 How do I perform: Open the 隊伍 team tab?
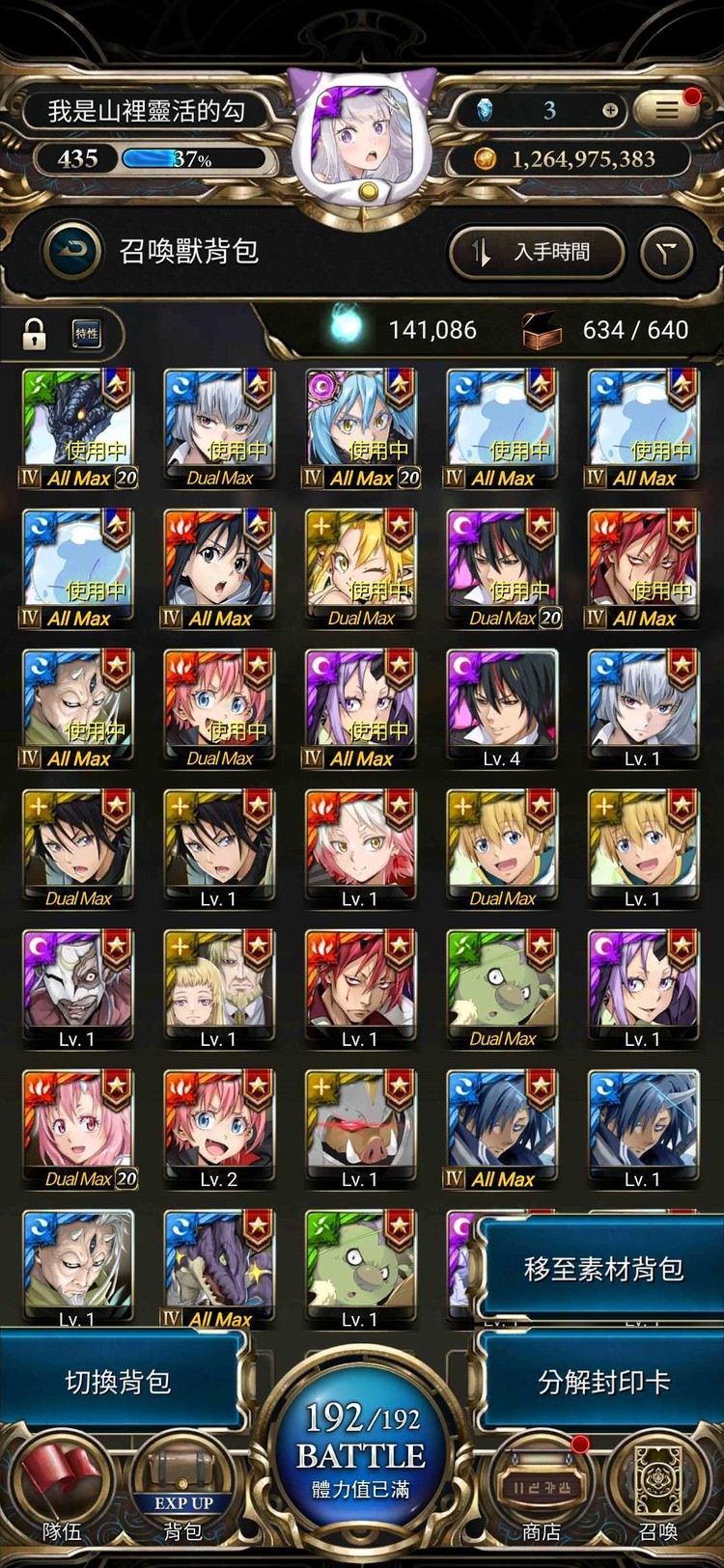[x=64, y=1491]
